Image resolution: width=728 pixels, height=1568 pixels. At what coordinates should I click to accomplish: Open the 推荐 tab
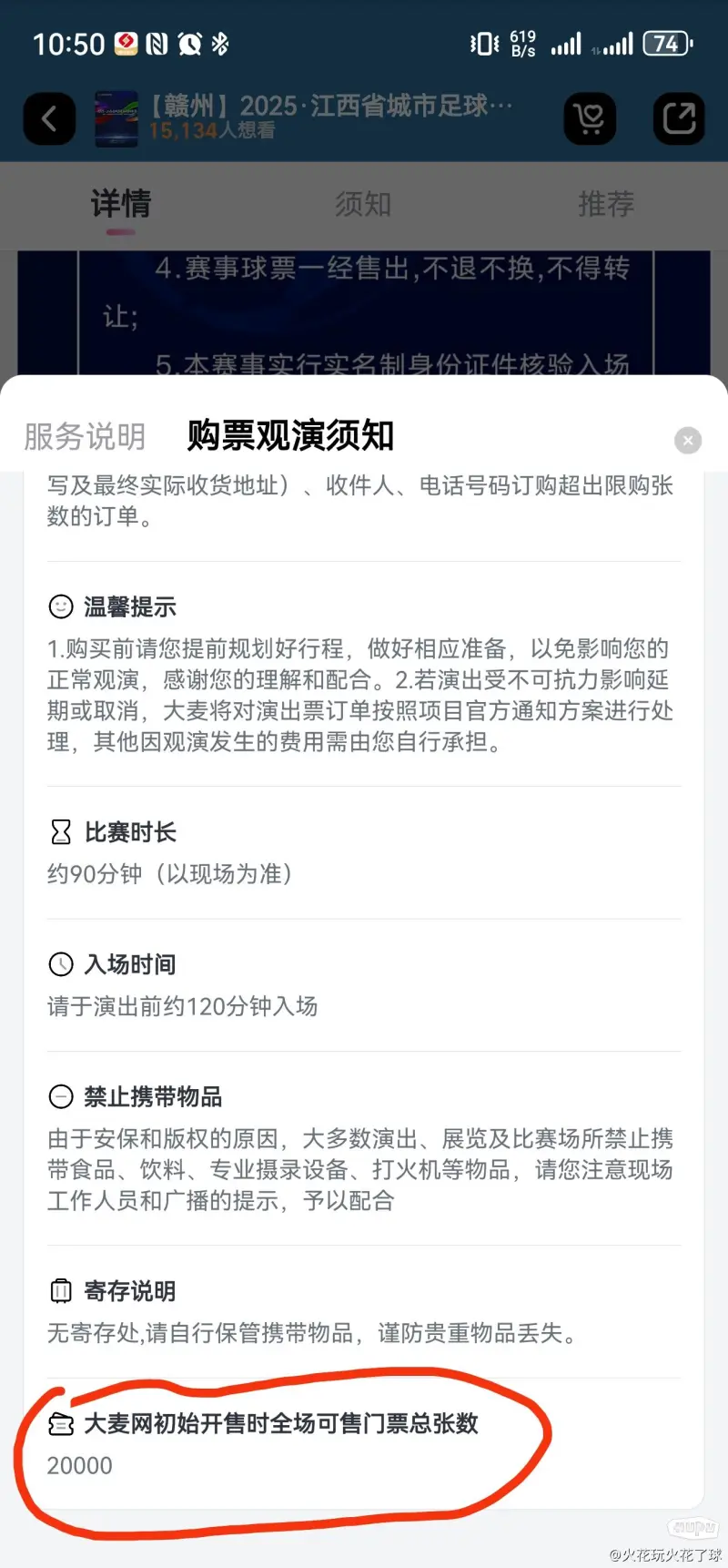click(606, 204)
